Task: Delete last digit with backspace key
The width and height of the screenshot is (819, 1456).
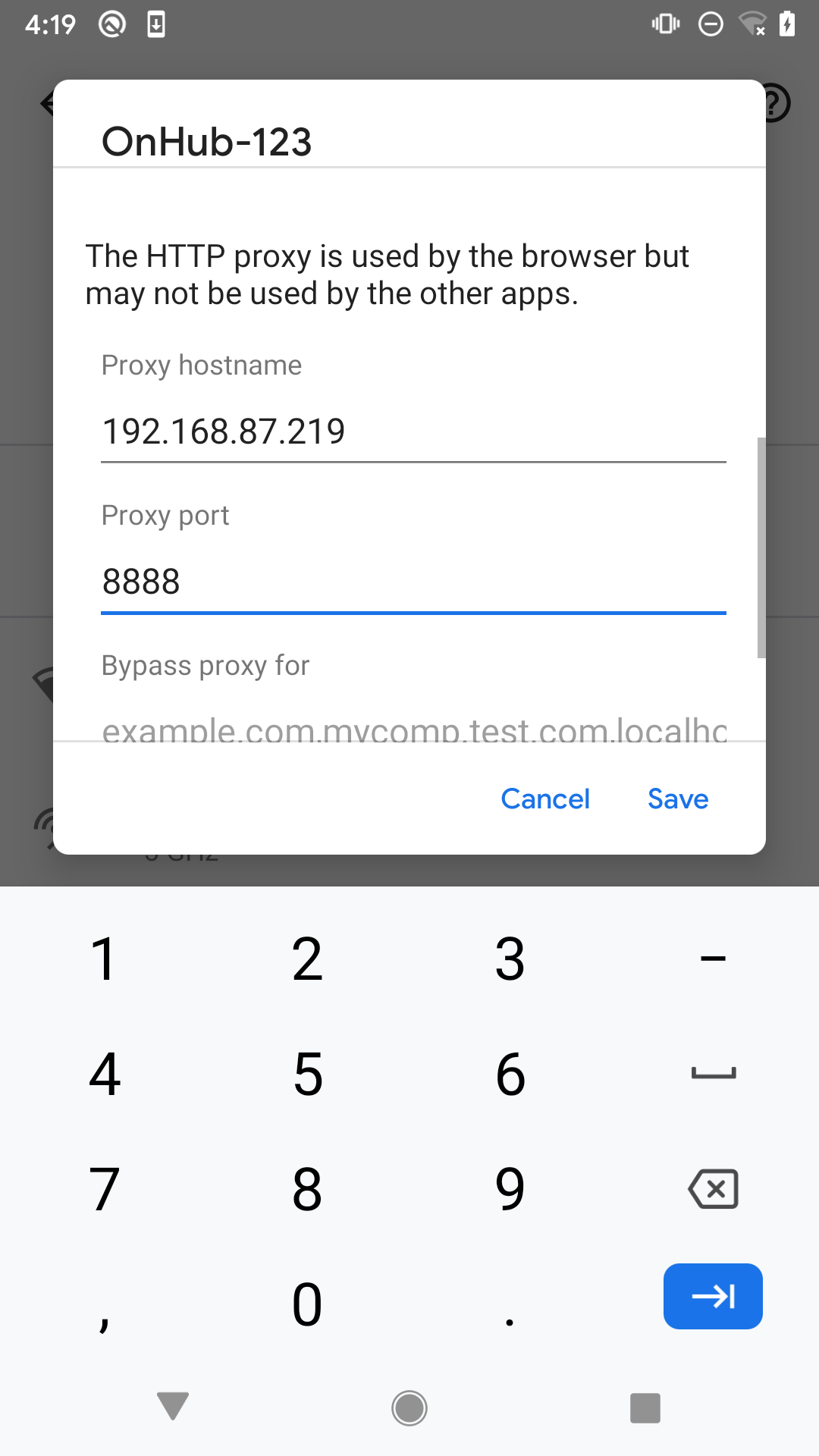Action: point(713,1188)
